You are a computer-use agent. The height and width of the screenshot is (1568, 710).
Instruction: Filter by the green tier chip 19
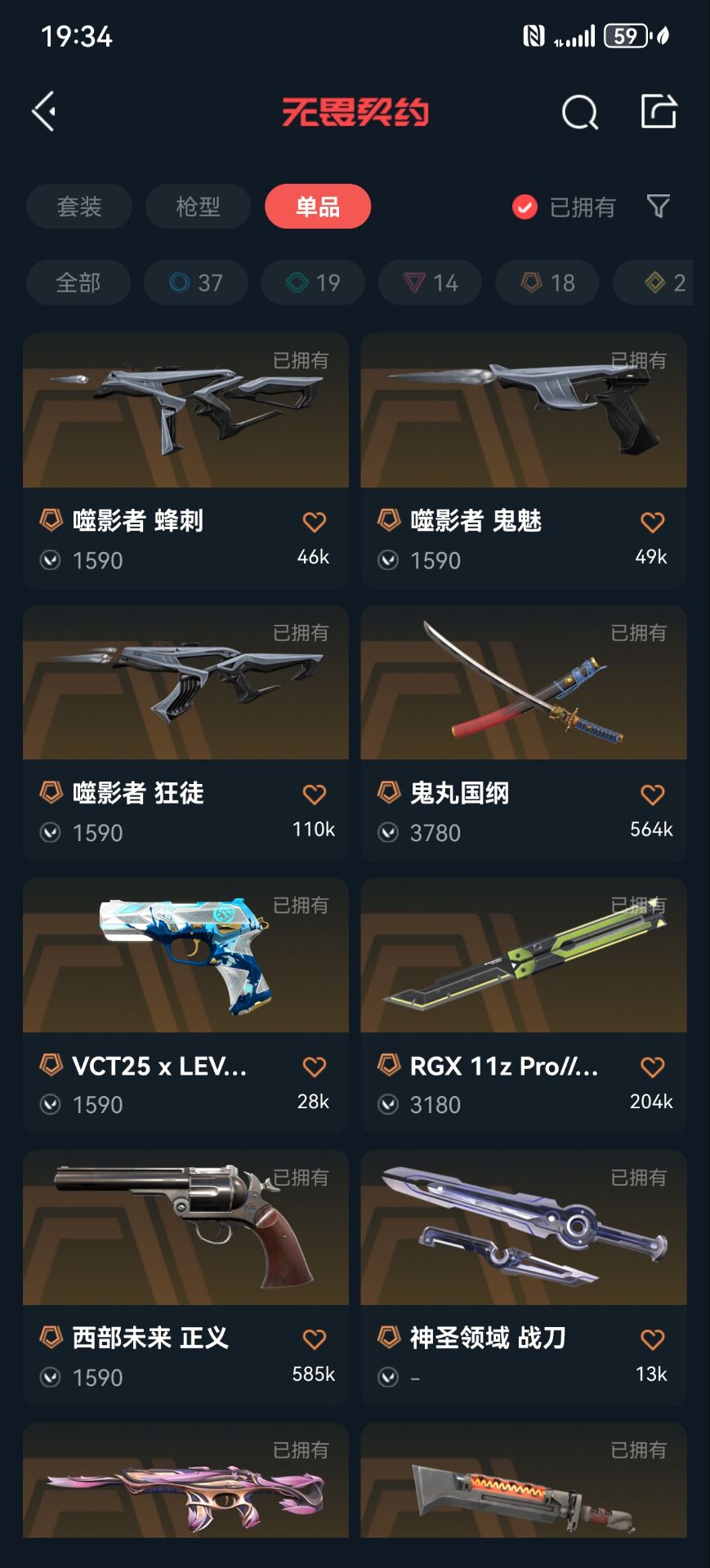(x=313, y=283)
